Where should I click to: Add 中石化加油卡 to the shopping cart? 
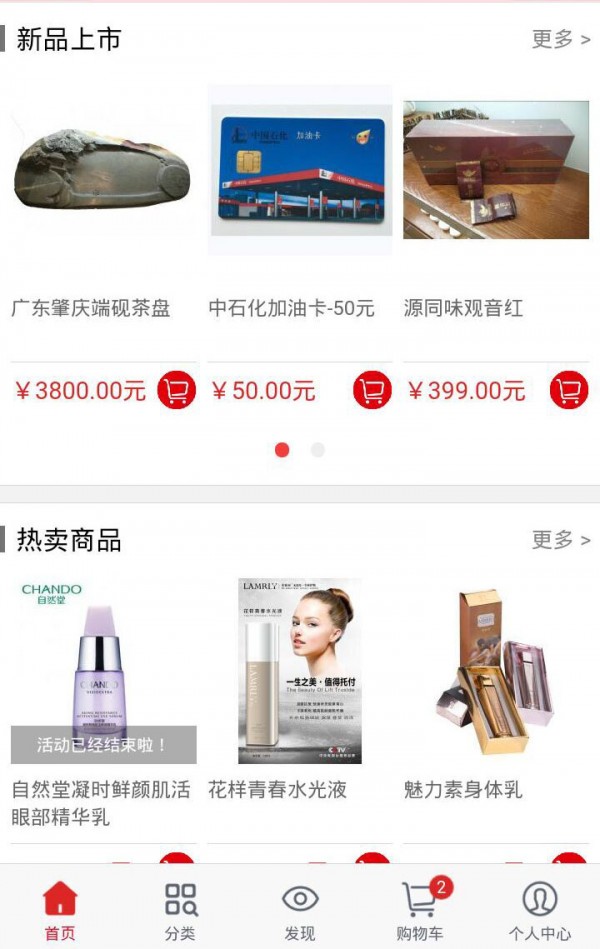(x=372, y=390)
